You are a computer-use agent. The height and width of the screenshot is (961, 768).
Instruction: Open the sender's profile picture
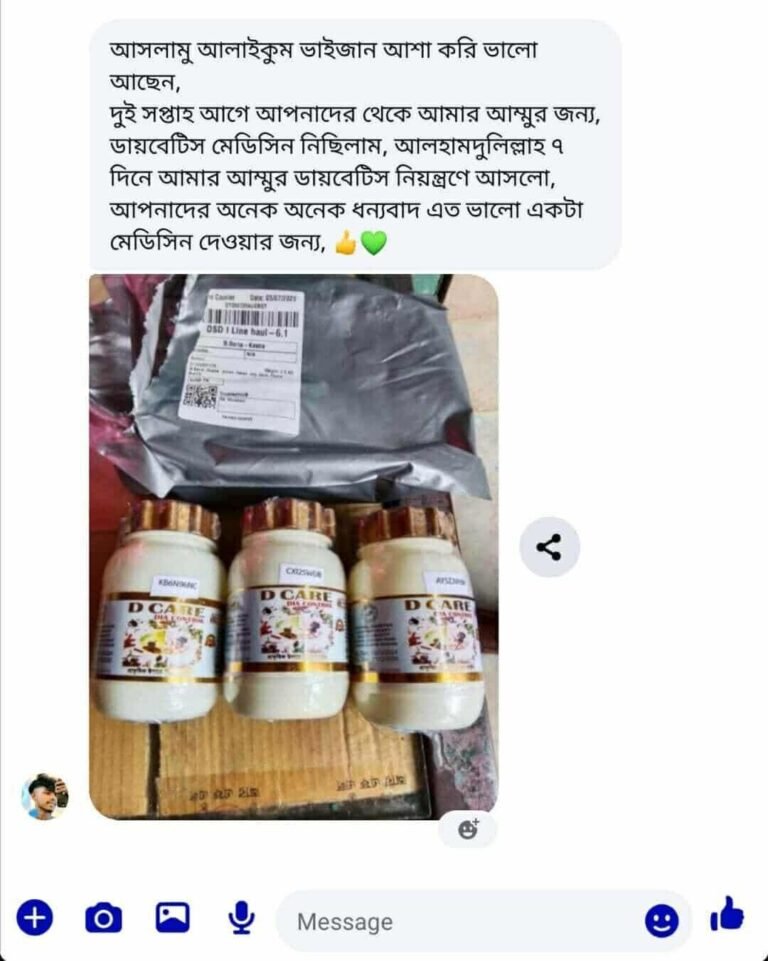point(45,796)
